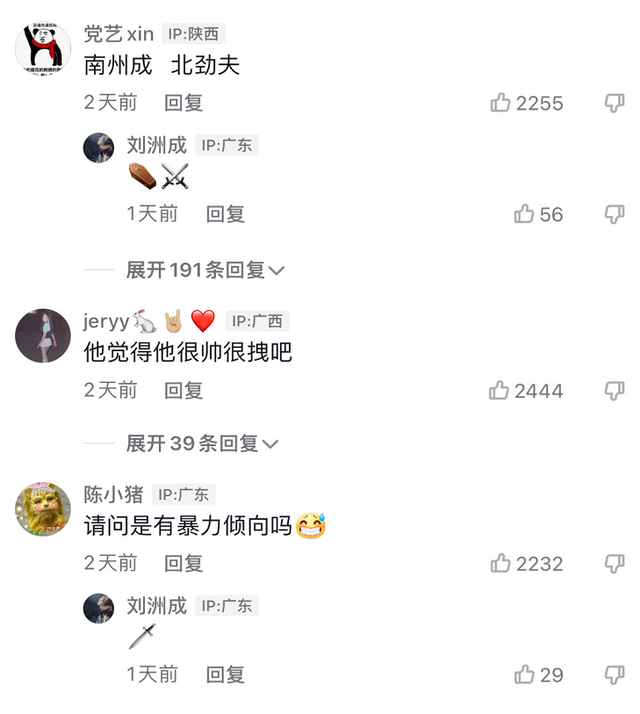Screen dimensions: 640x714
Task: Open 陈小猪's profile avatar
Action: click(43, 509)
